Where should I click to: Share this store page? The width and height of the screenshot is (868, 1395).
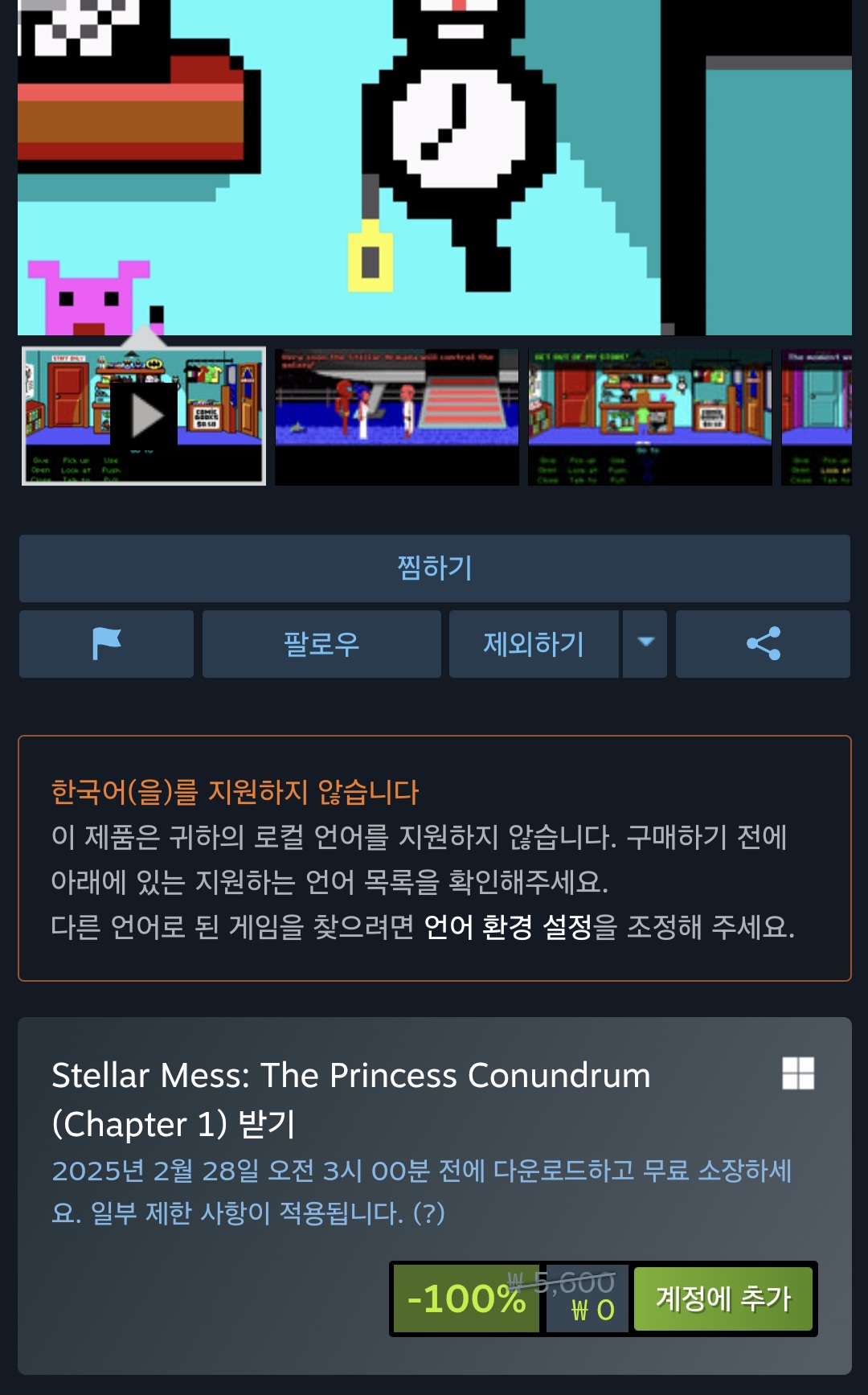[763, 644]
